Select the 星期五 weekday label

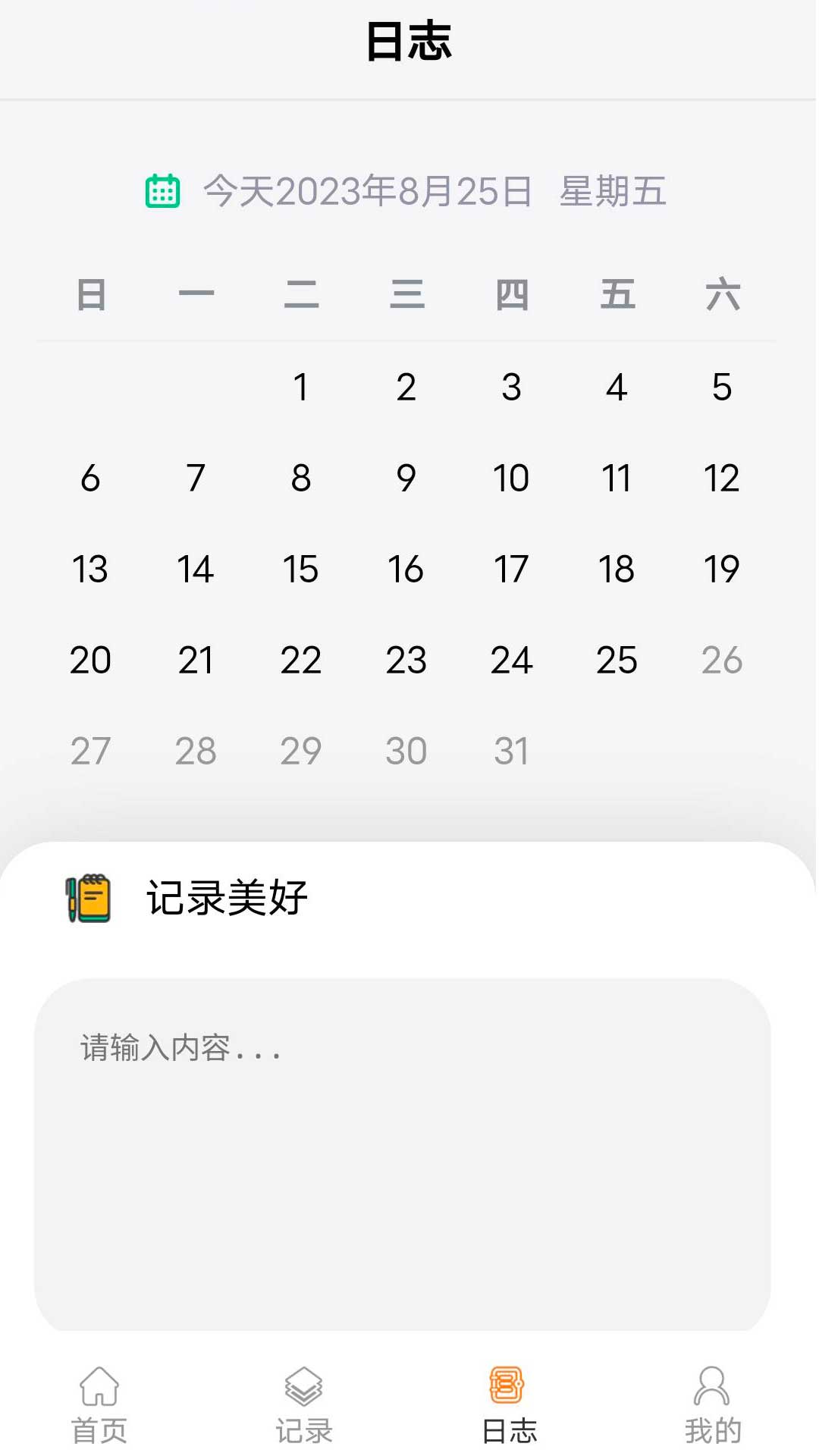[611, 193]
